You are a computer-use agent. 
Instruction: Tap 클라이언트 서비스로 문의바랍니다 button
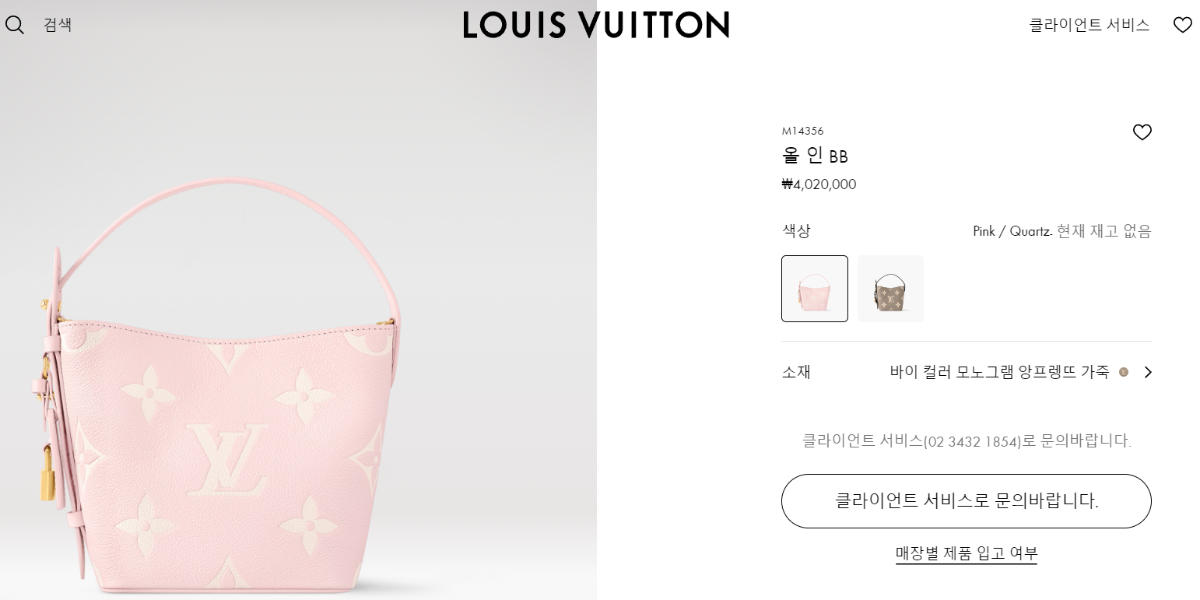(x=966, y=501)
